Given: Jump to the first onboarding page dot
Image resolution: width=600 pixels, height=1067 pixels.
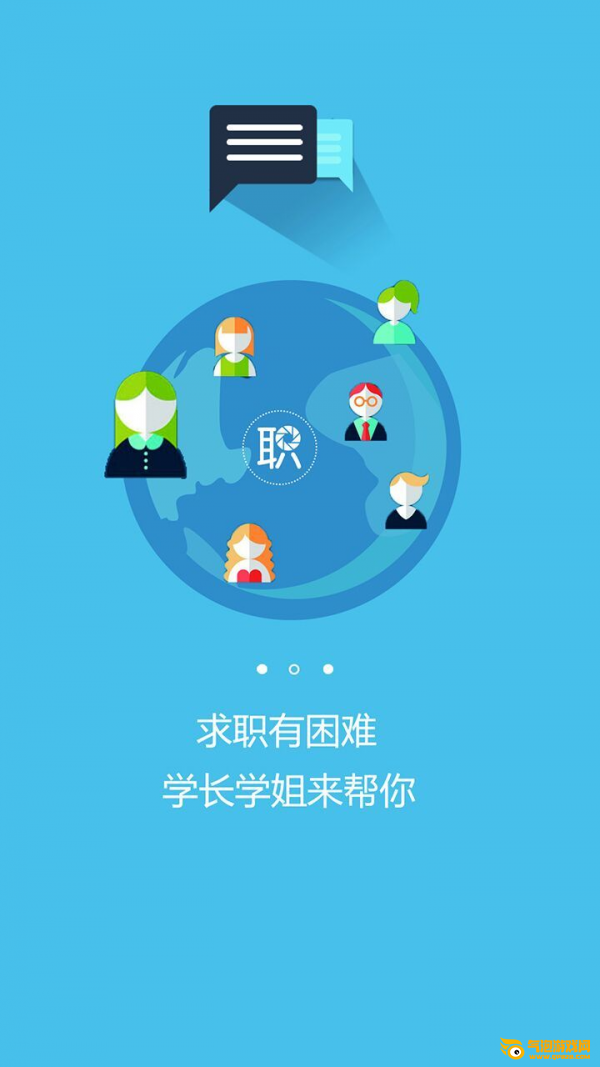Looking at the screenshot, I should click(x=262, y=669).
